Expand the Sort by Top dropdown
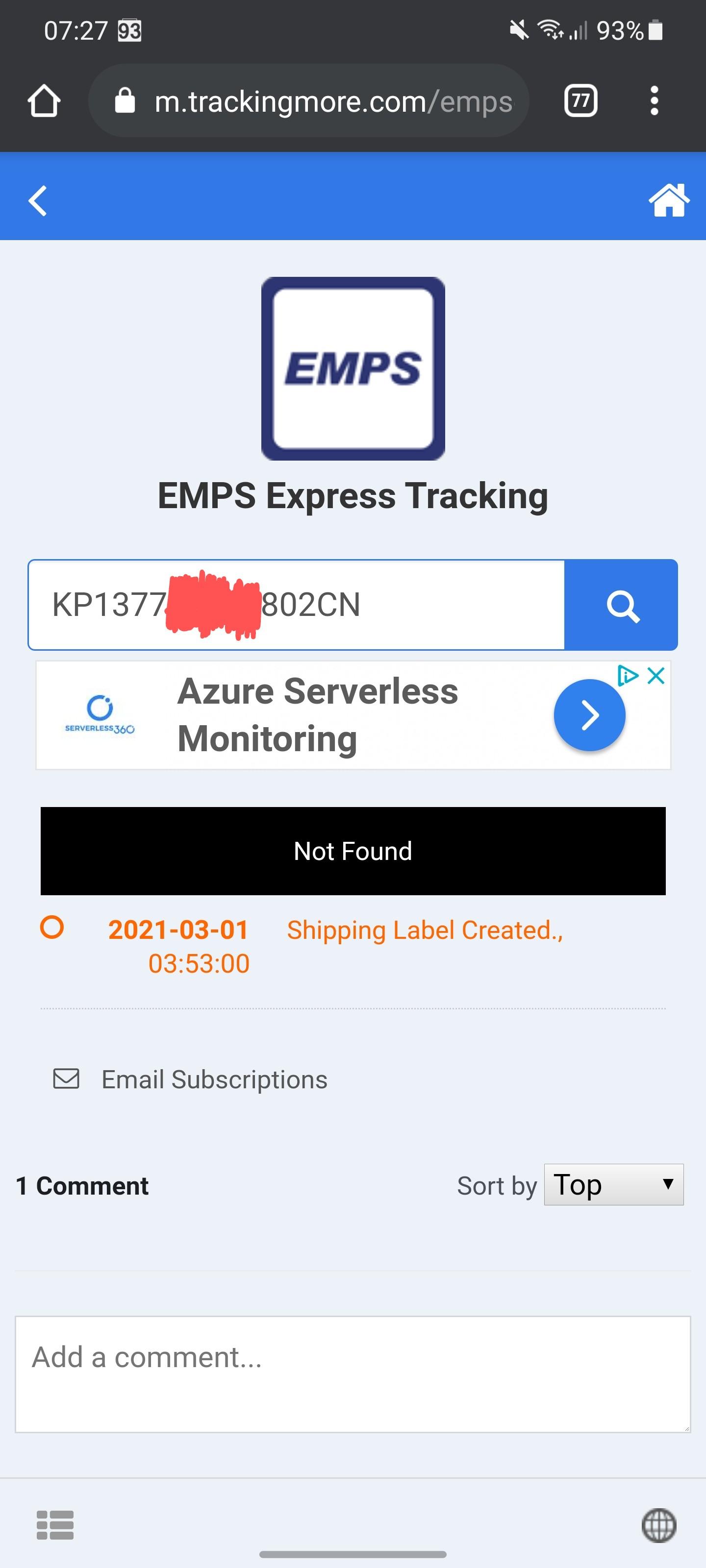Viewport: 706px width, 1568px height. [613, 1184]
